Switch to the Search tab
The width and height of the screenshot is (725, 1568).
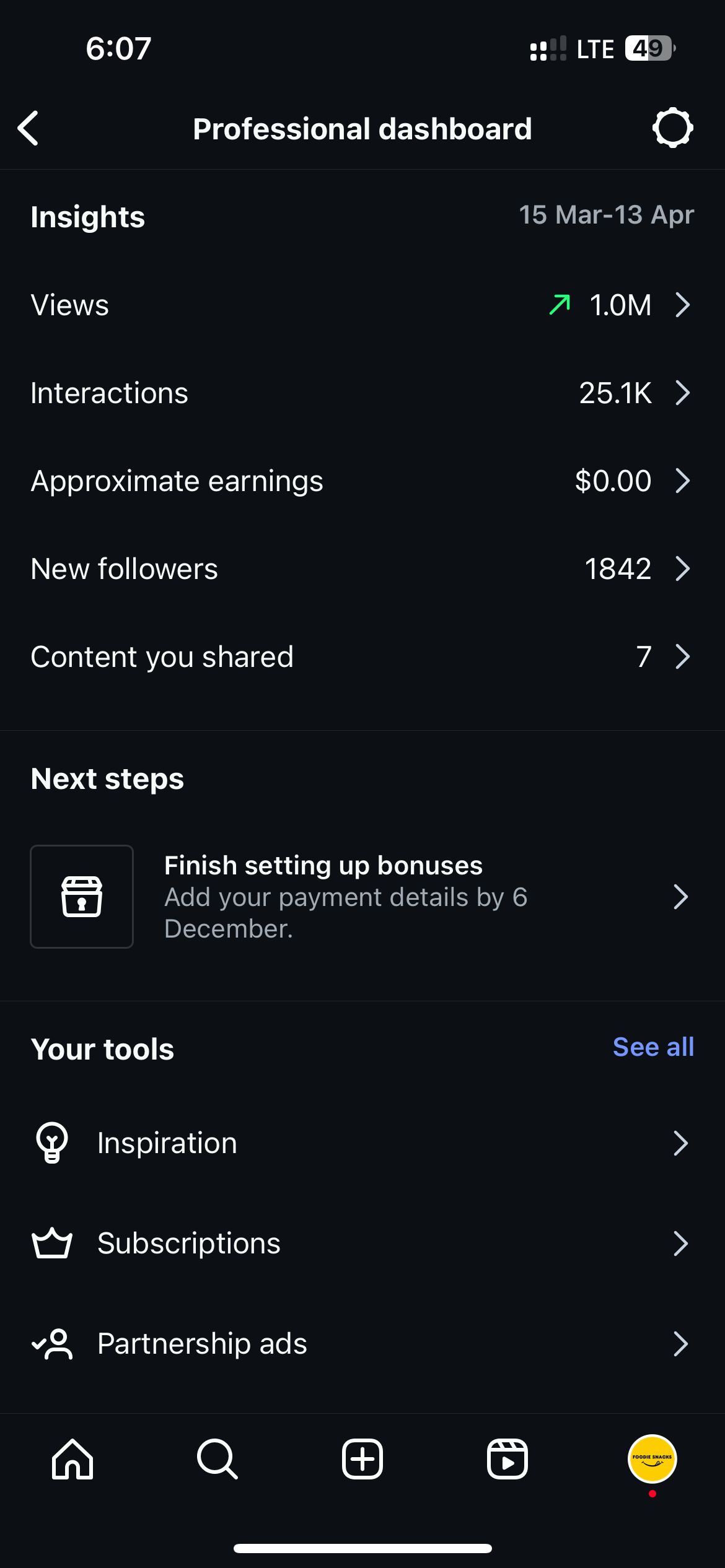(x=217, y=1459)
